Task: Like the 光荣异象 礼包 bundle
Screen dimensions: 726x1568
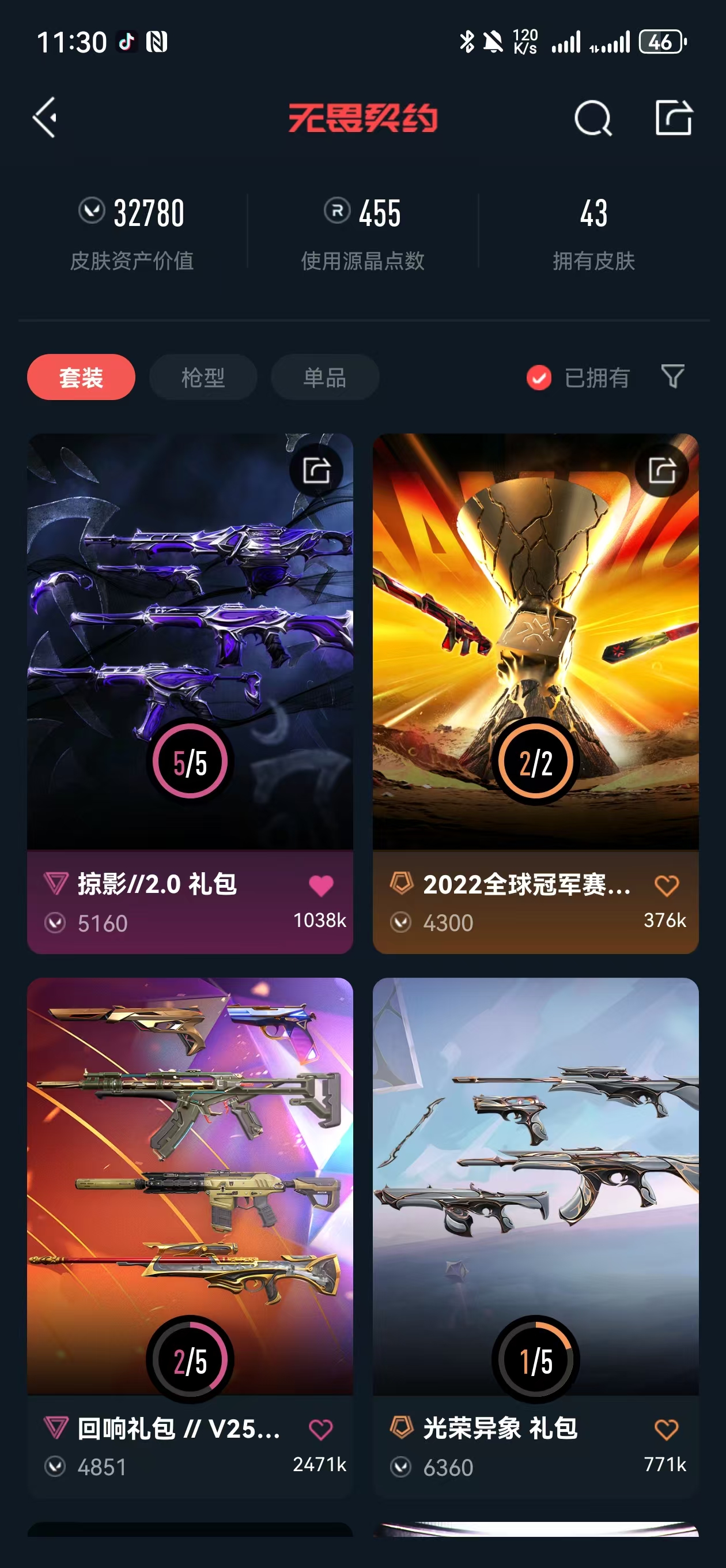Action: [x=666, y=1429]
